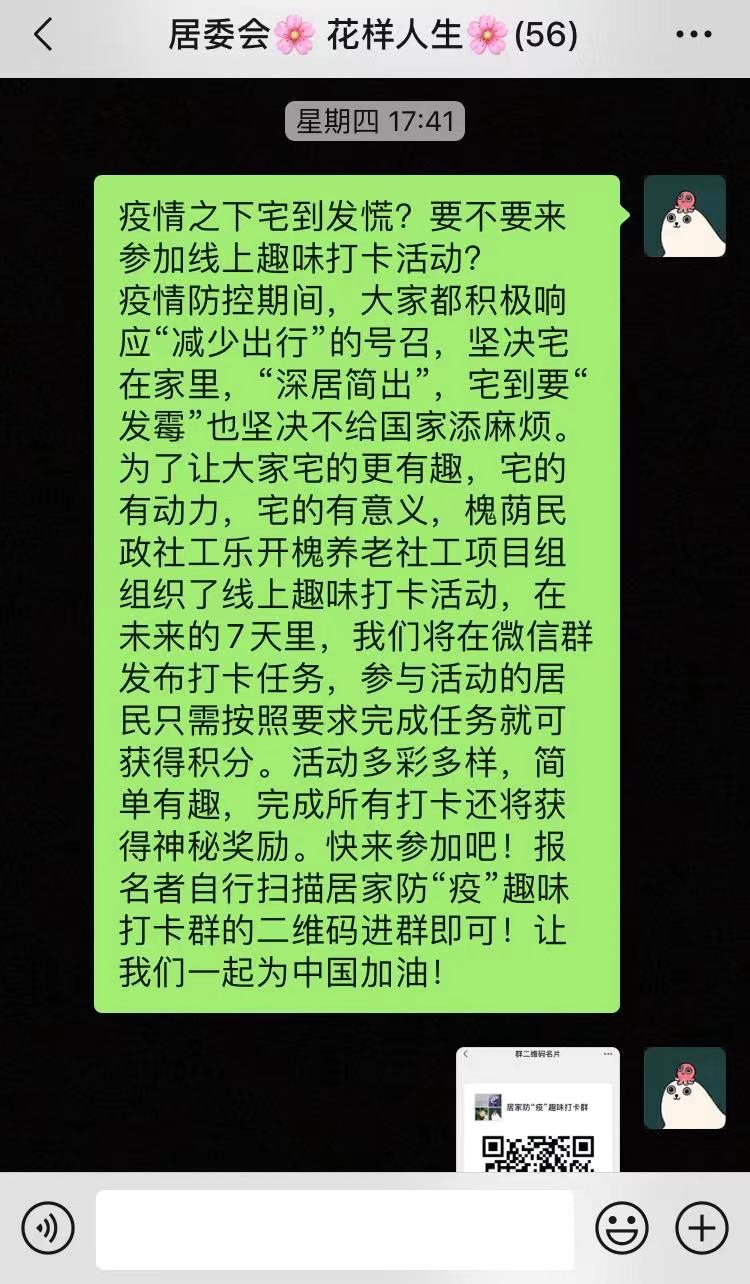This screenshot has width=750, height=1284.
Task: Switch to voice message input
Action: tap(48, 1227)
